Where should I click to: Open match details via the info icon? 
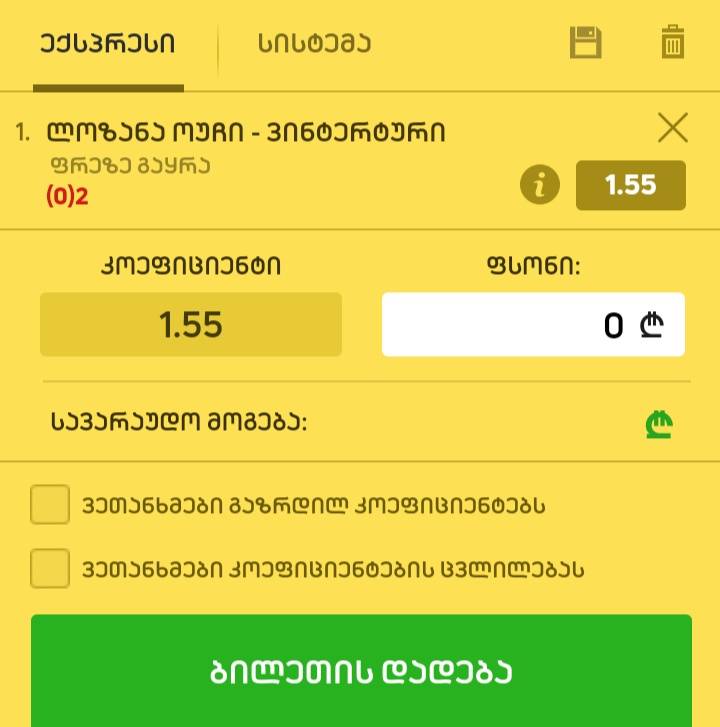[540, 185]
